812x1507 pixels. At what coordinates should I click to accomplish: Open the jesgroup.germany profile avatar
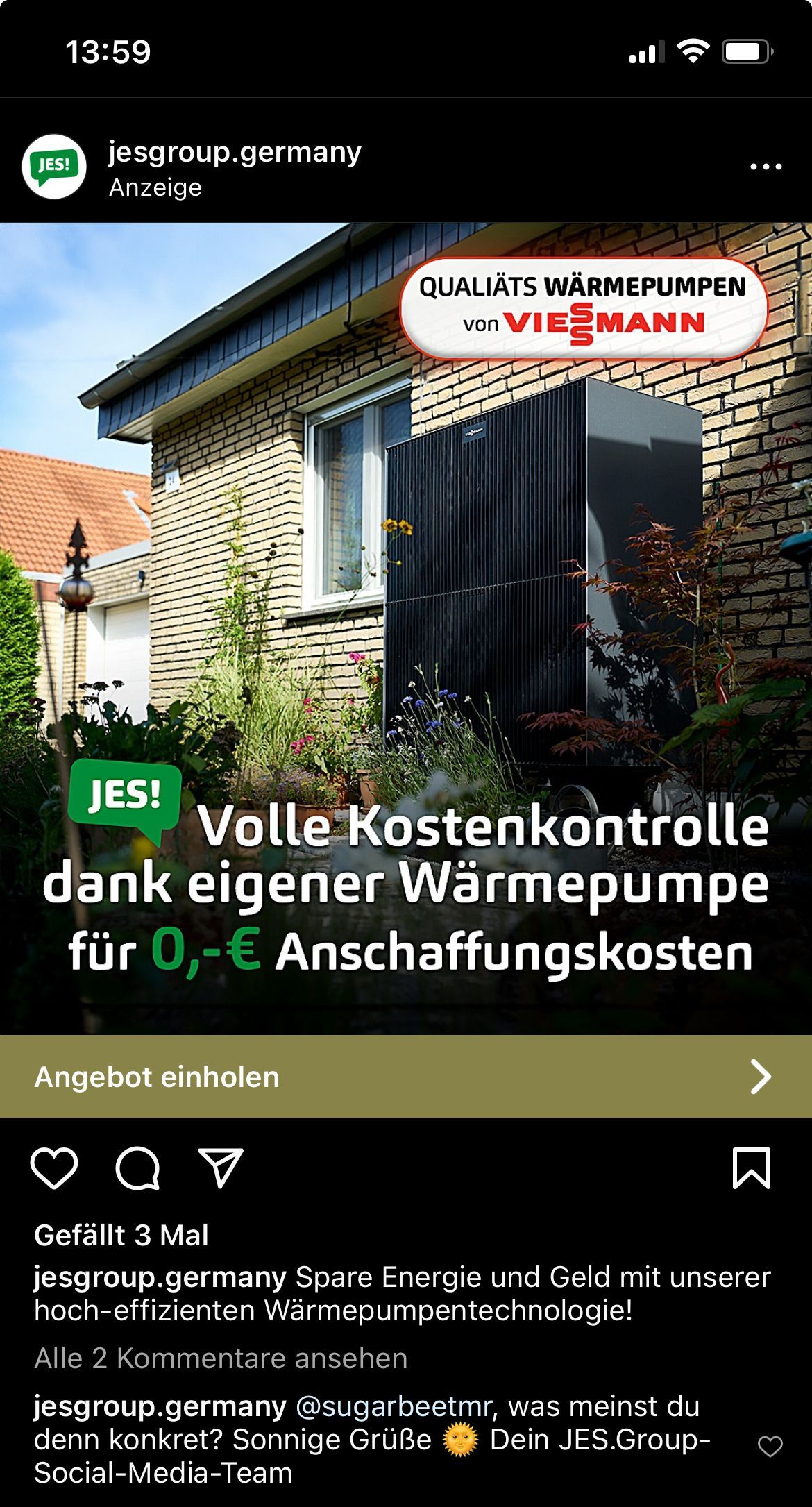pos(54,167)
